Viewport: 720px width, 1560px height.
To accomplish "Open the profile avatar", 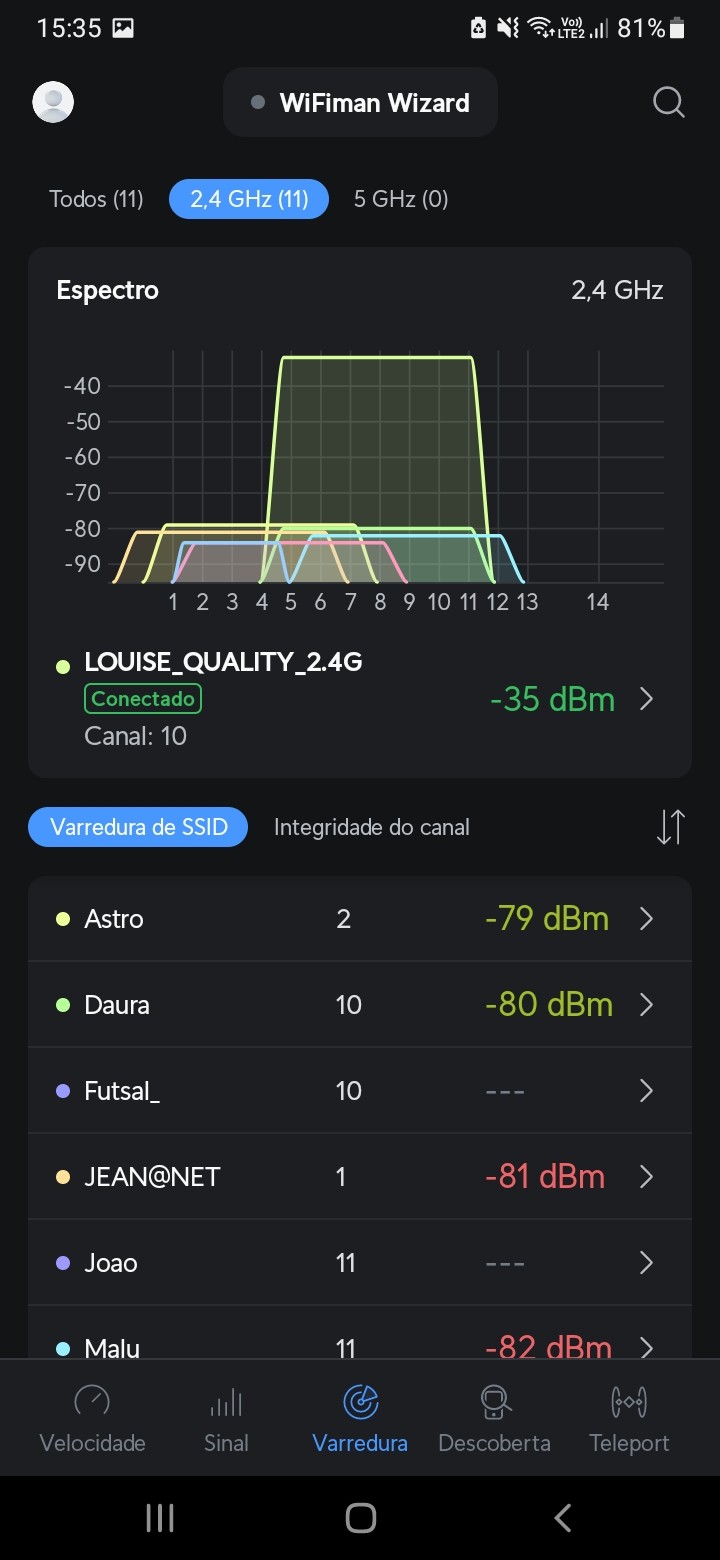I will pos(53,102).
